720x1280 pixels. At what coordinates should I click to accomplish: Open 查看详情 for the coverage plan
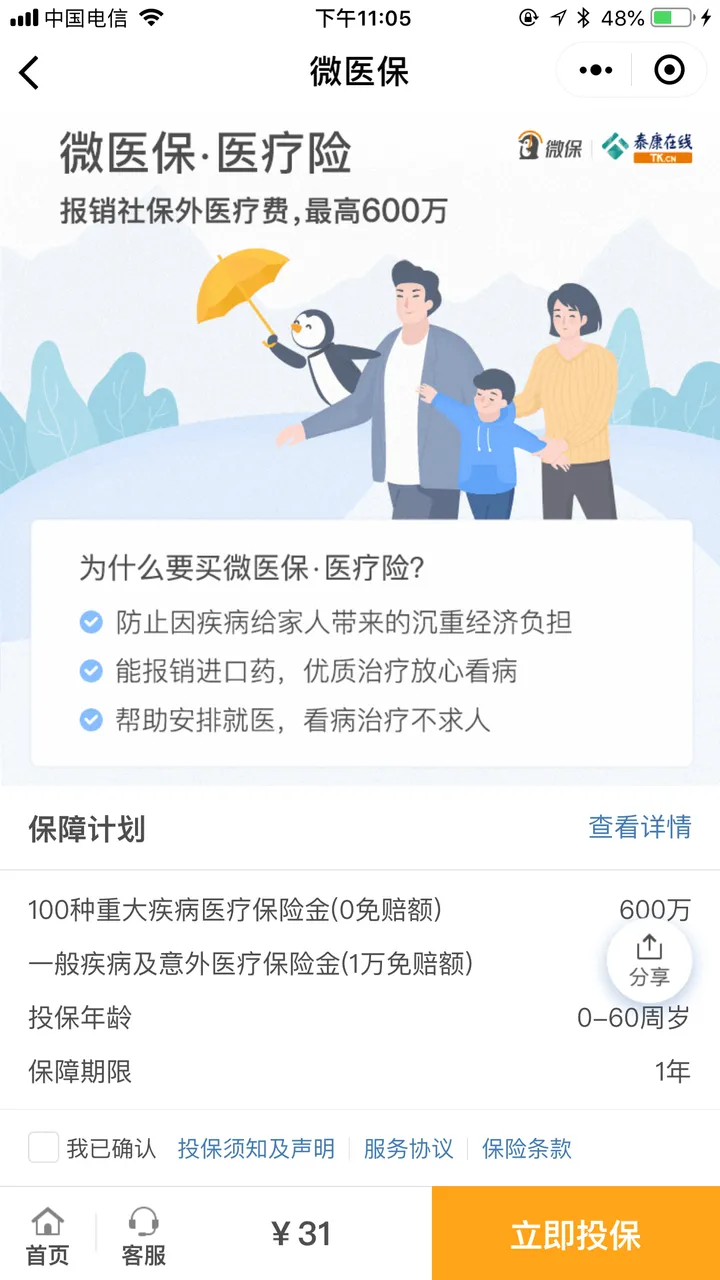tap(639, 827)
